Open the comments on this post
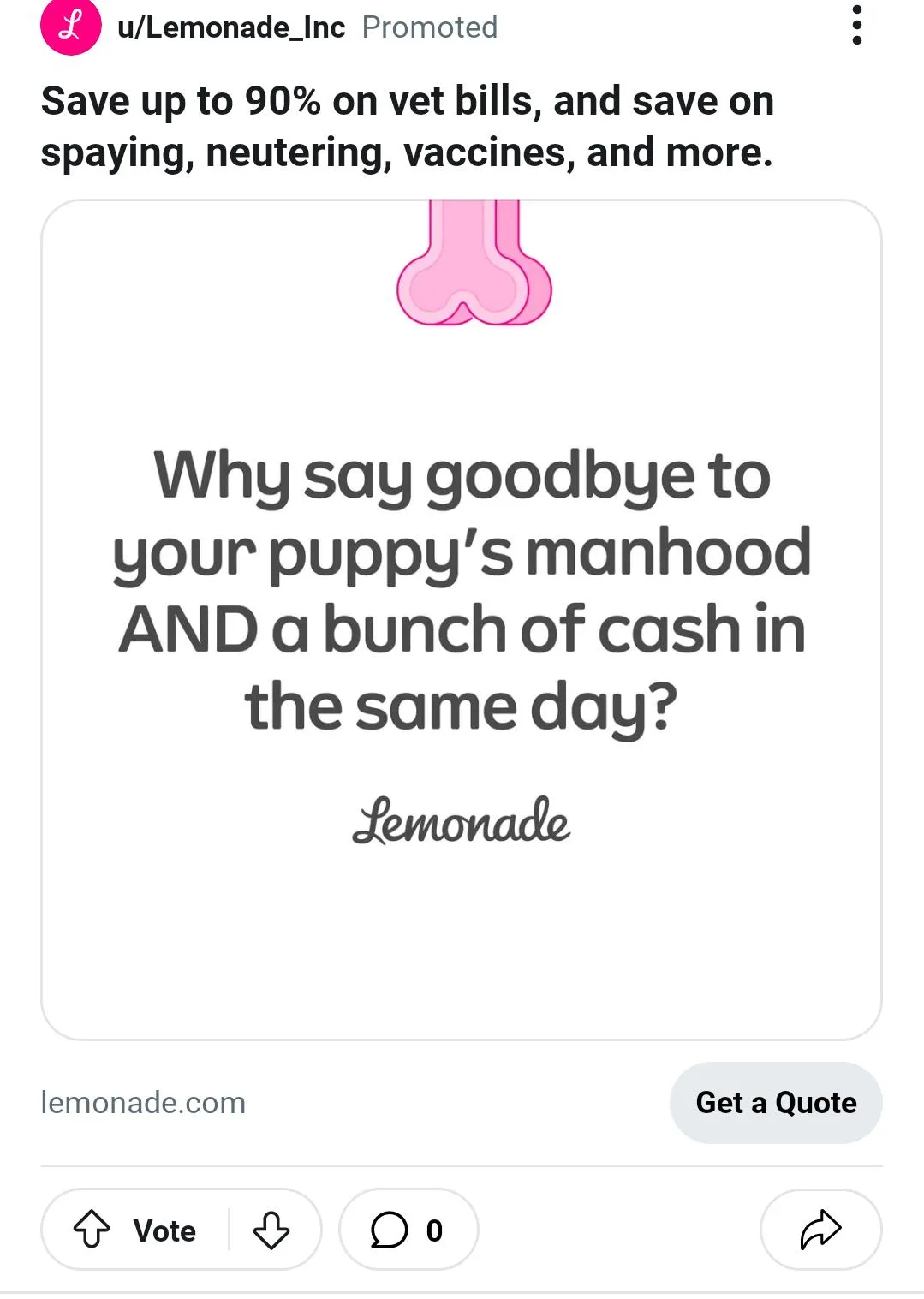924x1299 pixels. (x=408, y=1230)
